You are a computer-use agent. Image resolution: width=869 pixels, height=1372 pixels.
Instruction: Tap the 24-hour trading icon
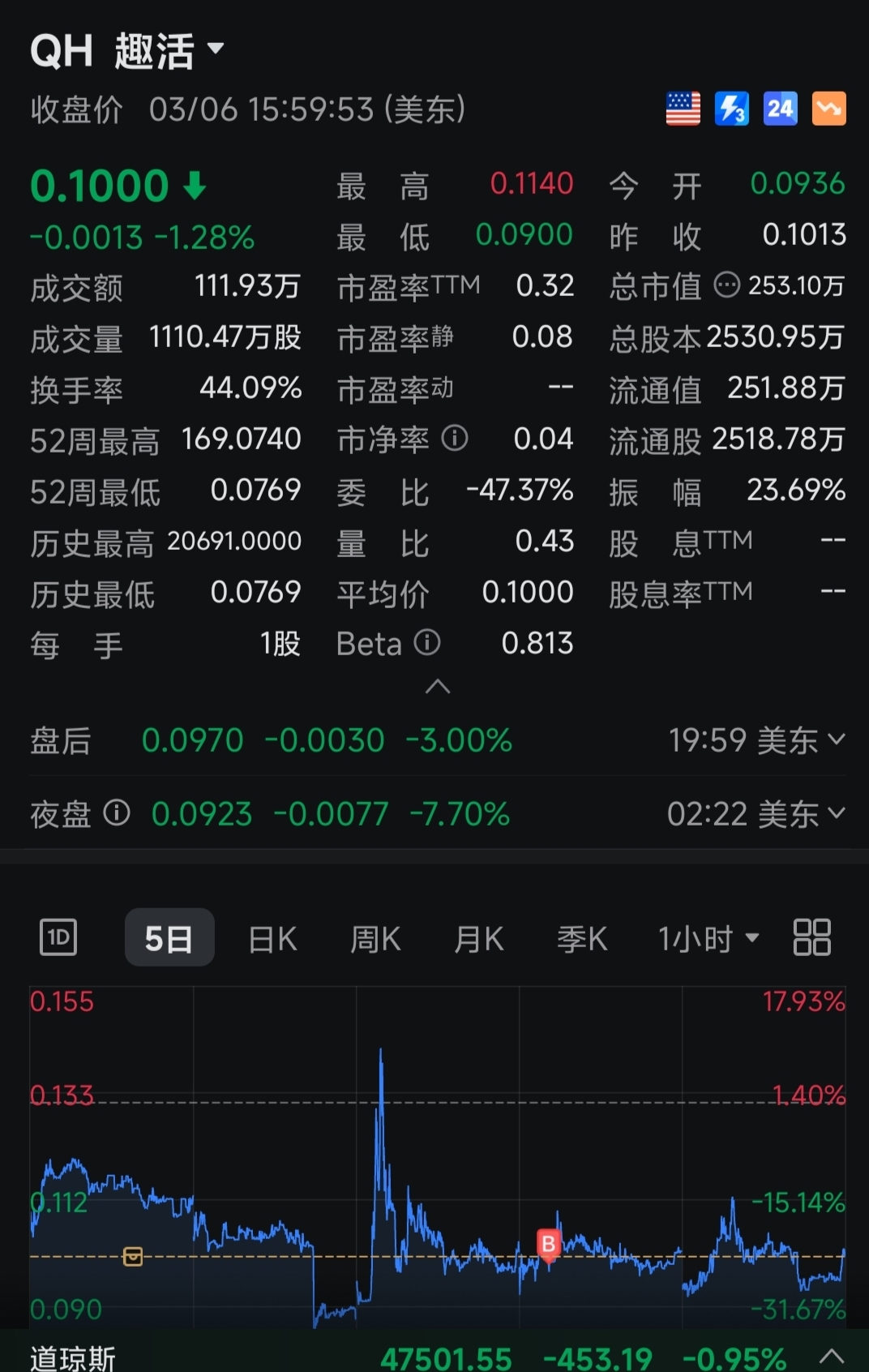pos(781,109)
